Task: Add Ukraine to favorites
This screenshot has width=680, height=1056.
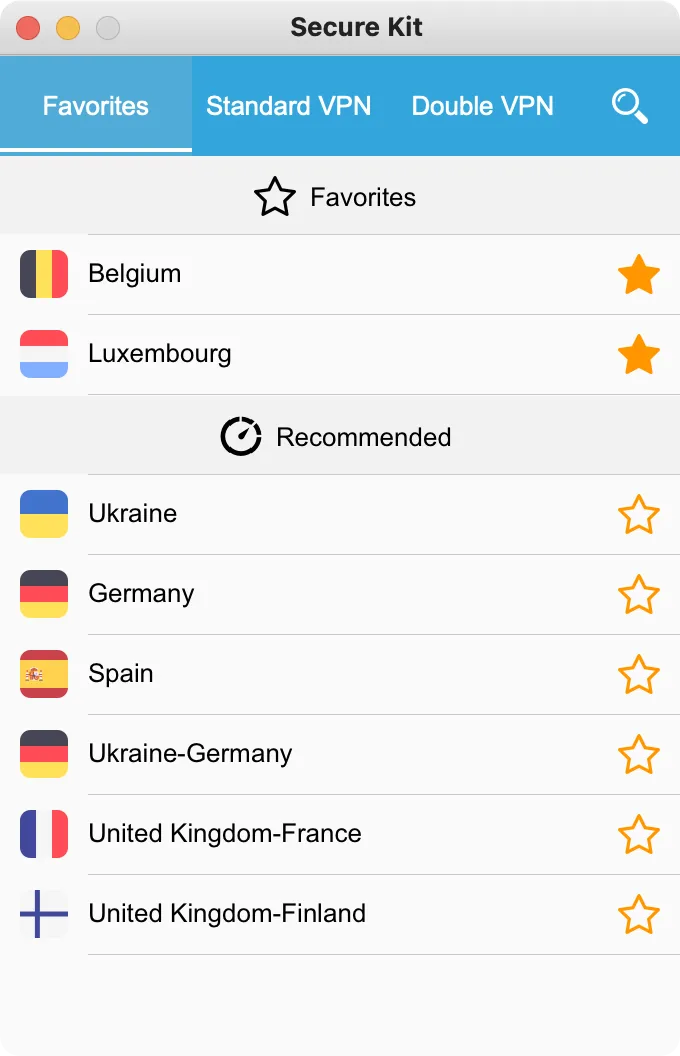Action: tap(638, 515)
